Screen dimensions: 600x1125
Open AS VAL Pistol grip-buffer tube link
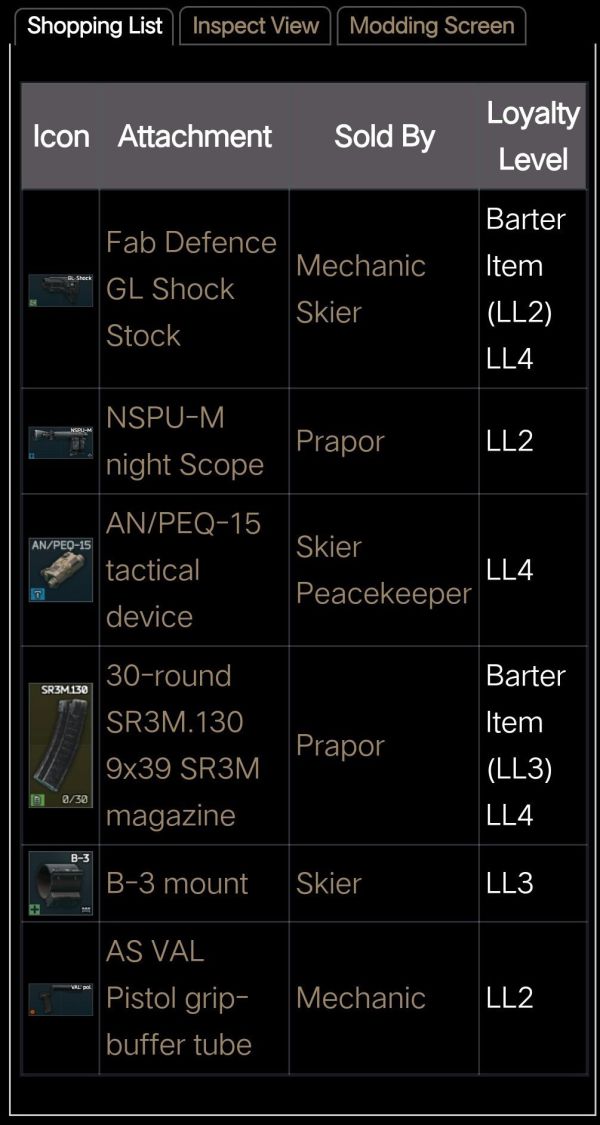coord(177,998)
